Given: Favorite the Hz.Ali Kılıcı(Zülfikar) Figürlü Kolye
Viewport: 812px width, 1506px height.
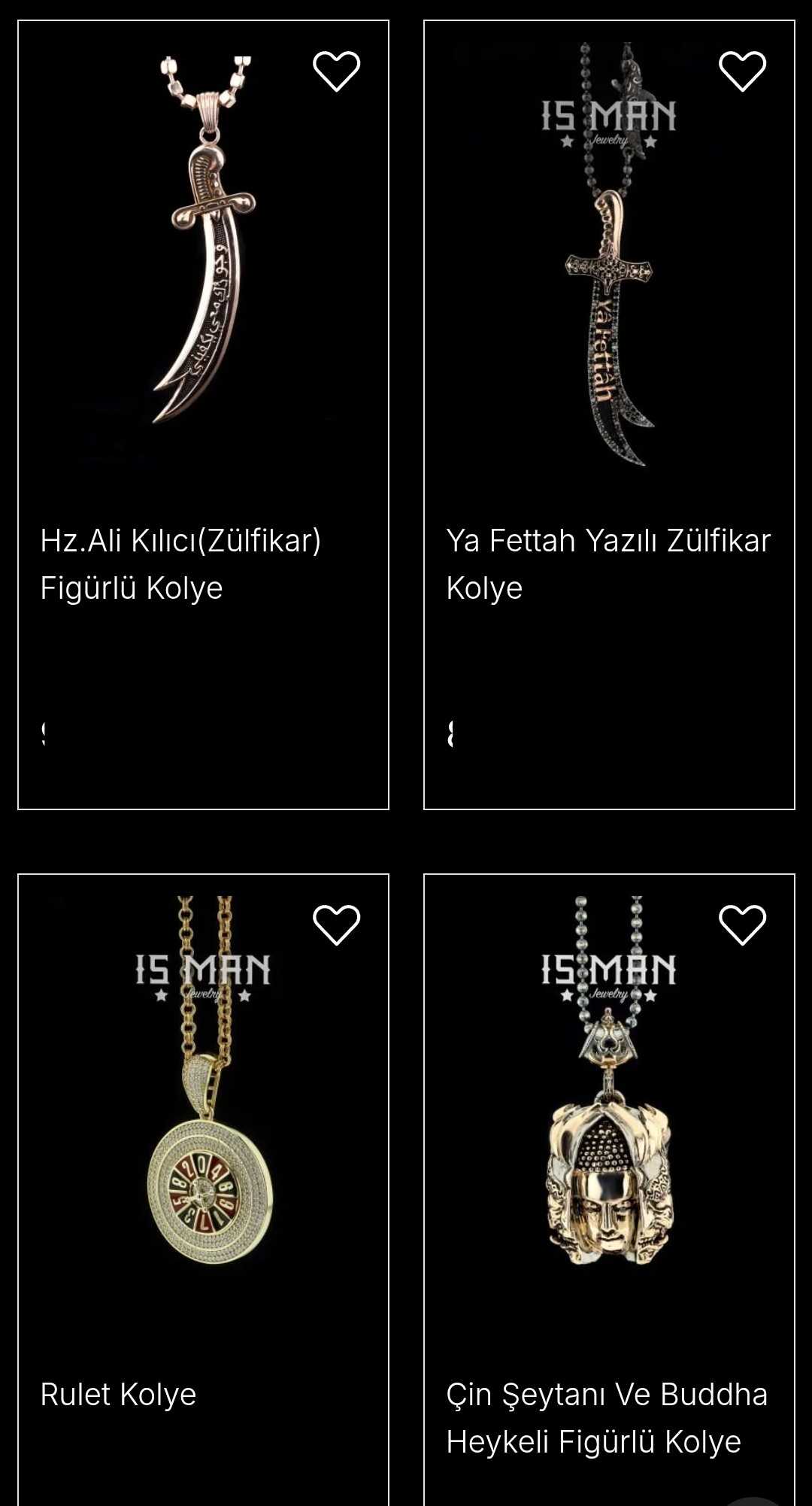Looking at the screenshot, I should (x=336, y=71).
